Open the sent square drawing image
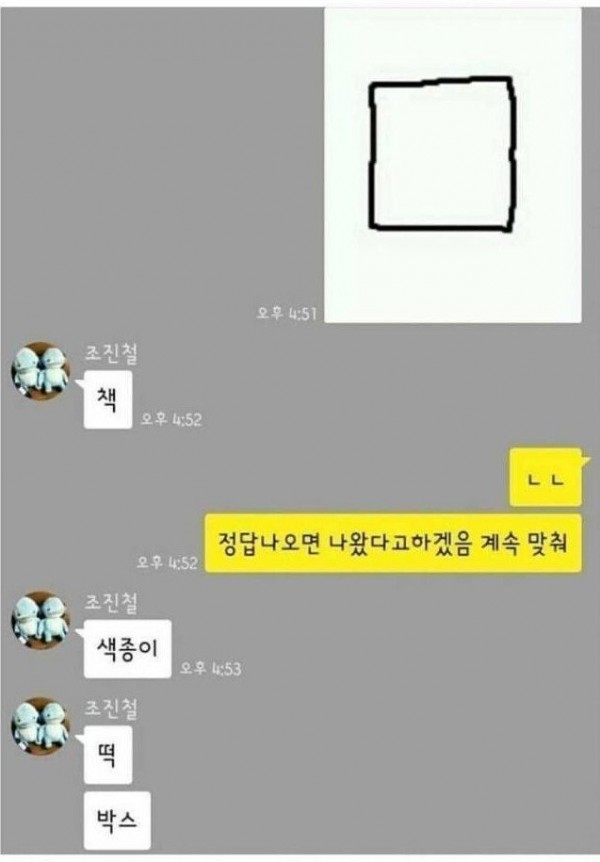Image resolution: width=600 pixels, height=862 pixels. [x=453, y=165]
